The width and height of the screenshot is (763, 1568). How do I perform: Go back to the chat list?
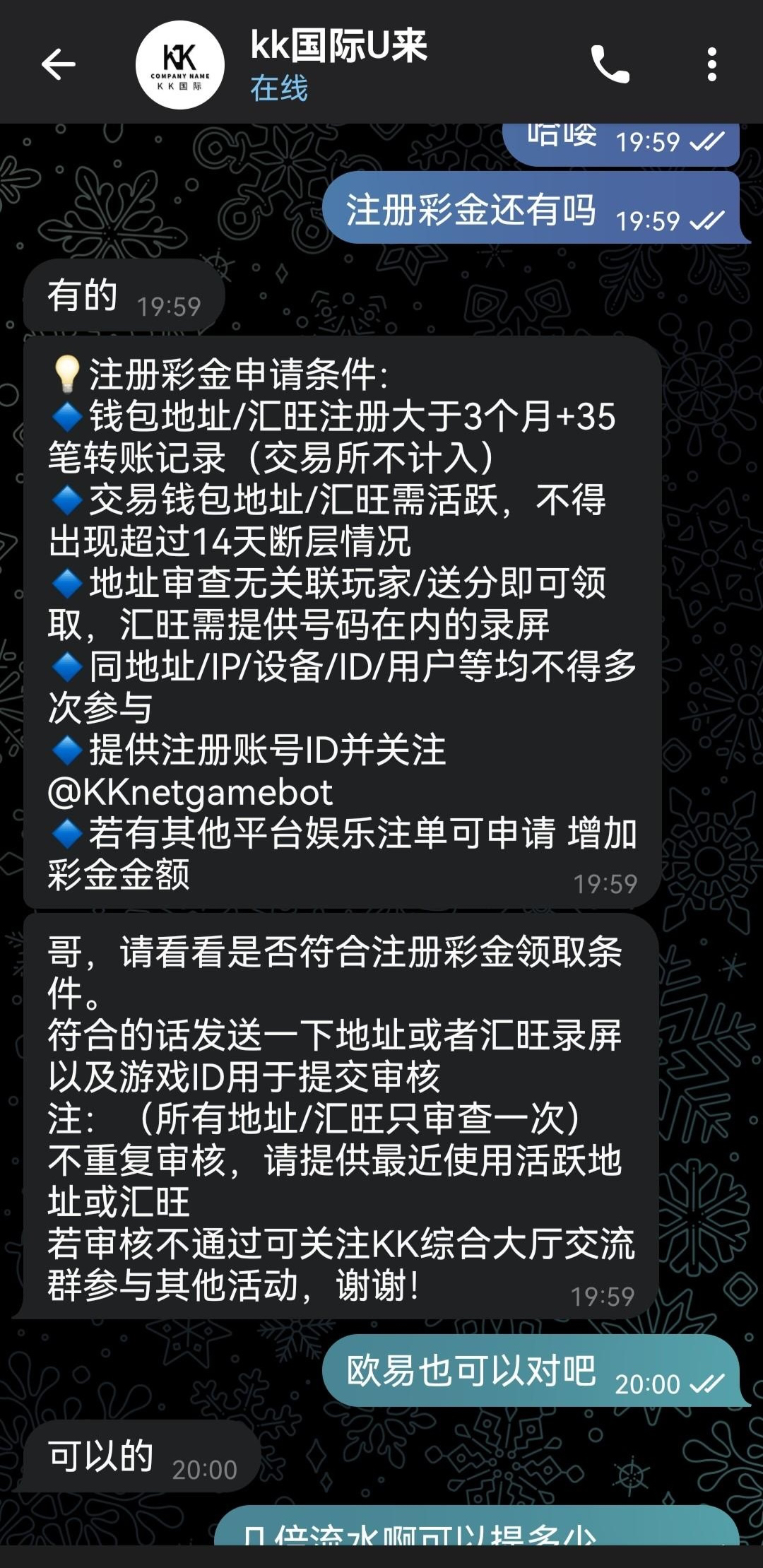[58, 65]
